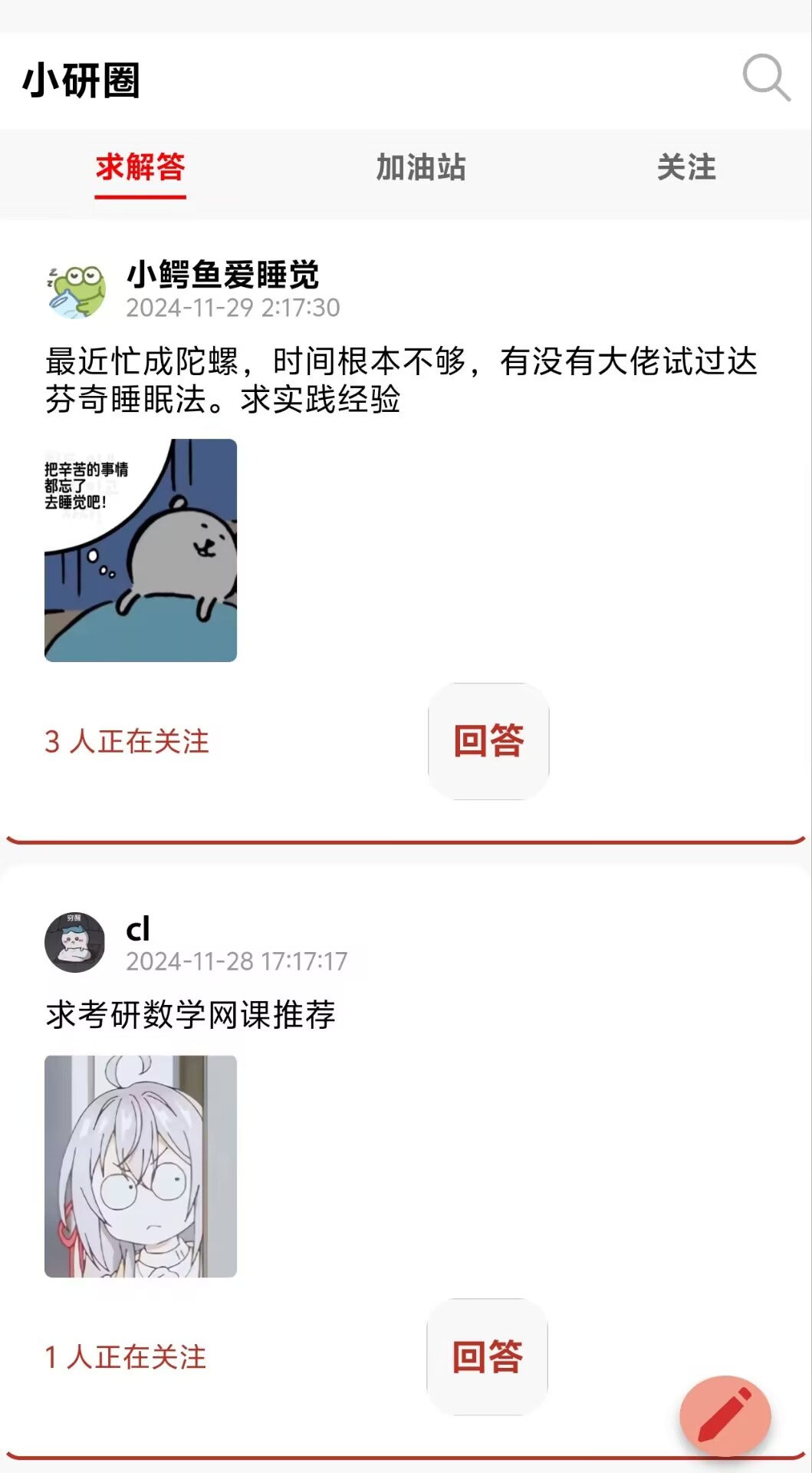Select the 求解答 tab
This screenshot has width=812, height=1473.
click(x=140, y=167)
